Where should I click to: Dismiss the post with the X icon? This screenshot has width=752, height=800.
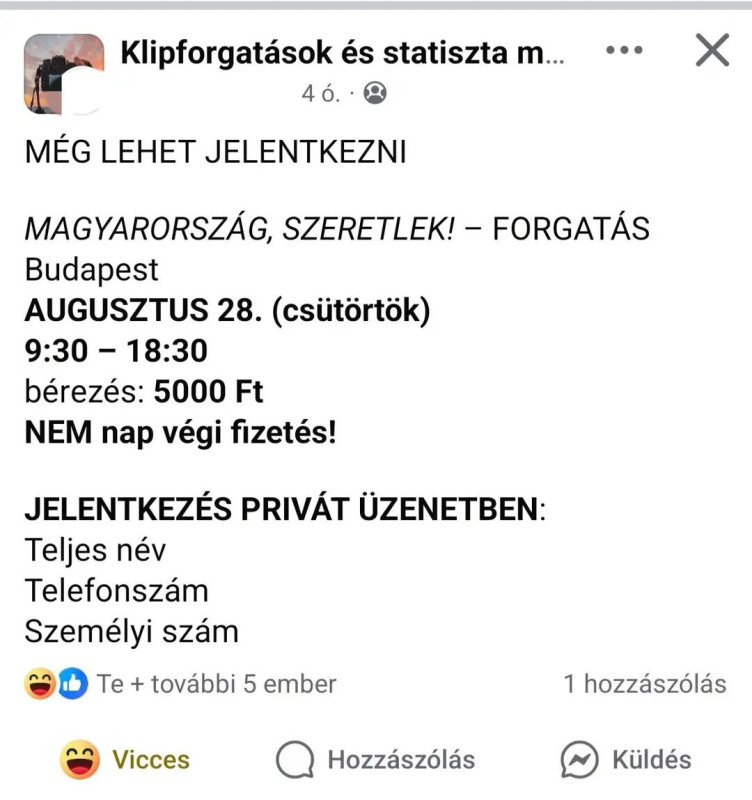click(x=711, y=50)
